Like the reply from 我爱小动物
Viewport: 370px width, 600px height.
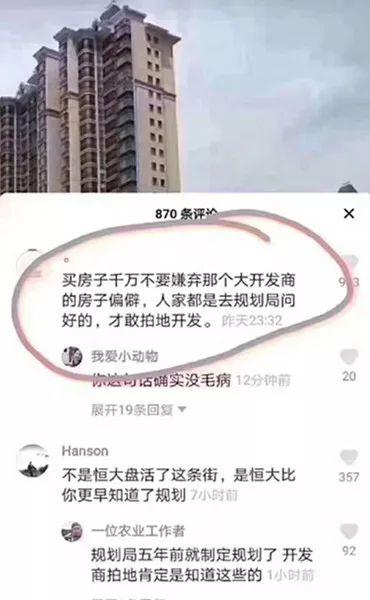349,357
